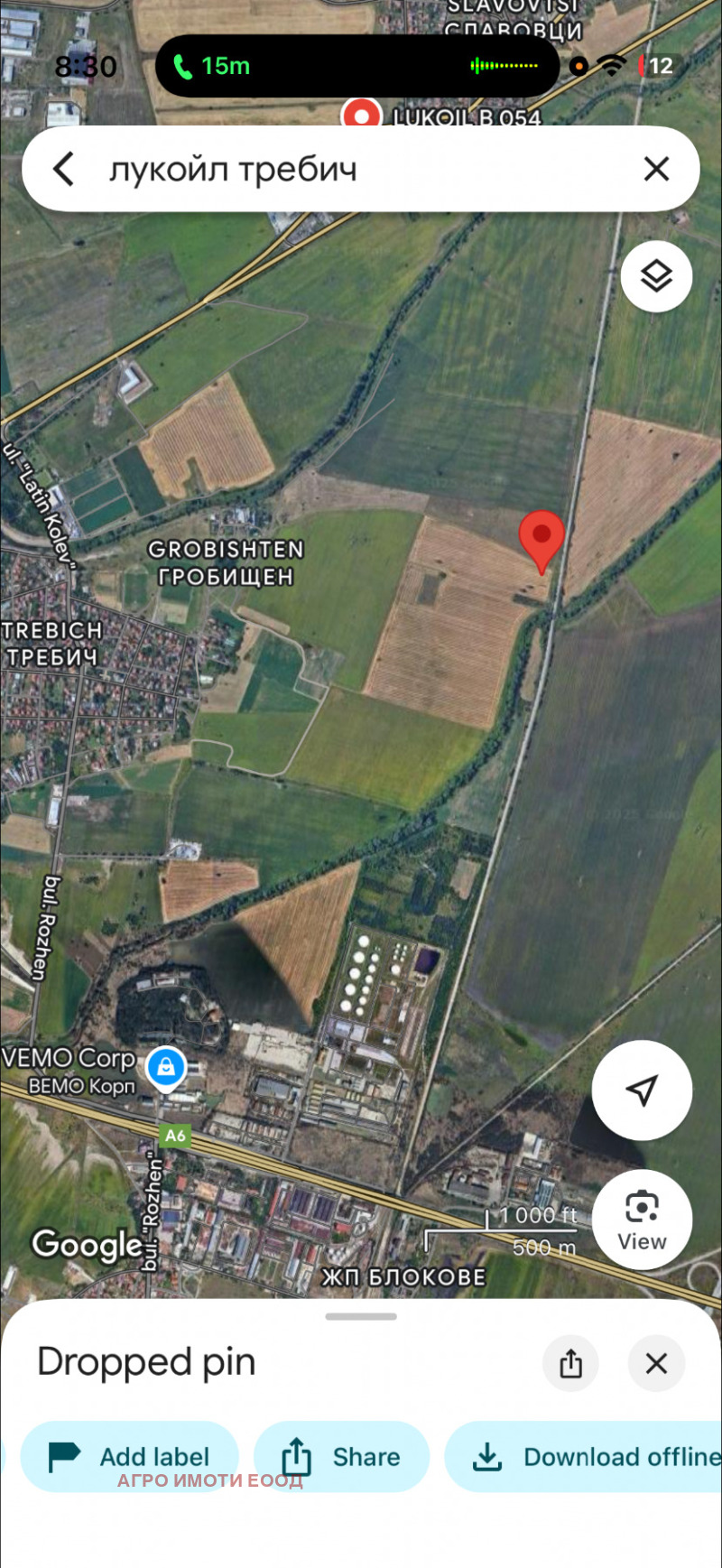Add a label to the pin
This screenshot has height=1568, width=722.
(130, 1457)
